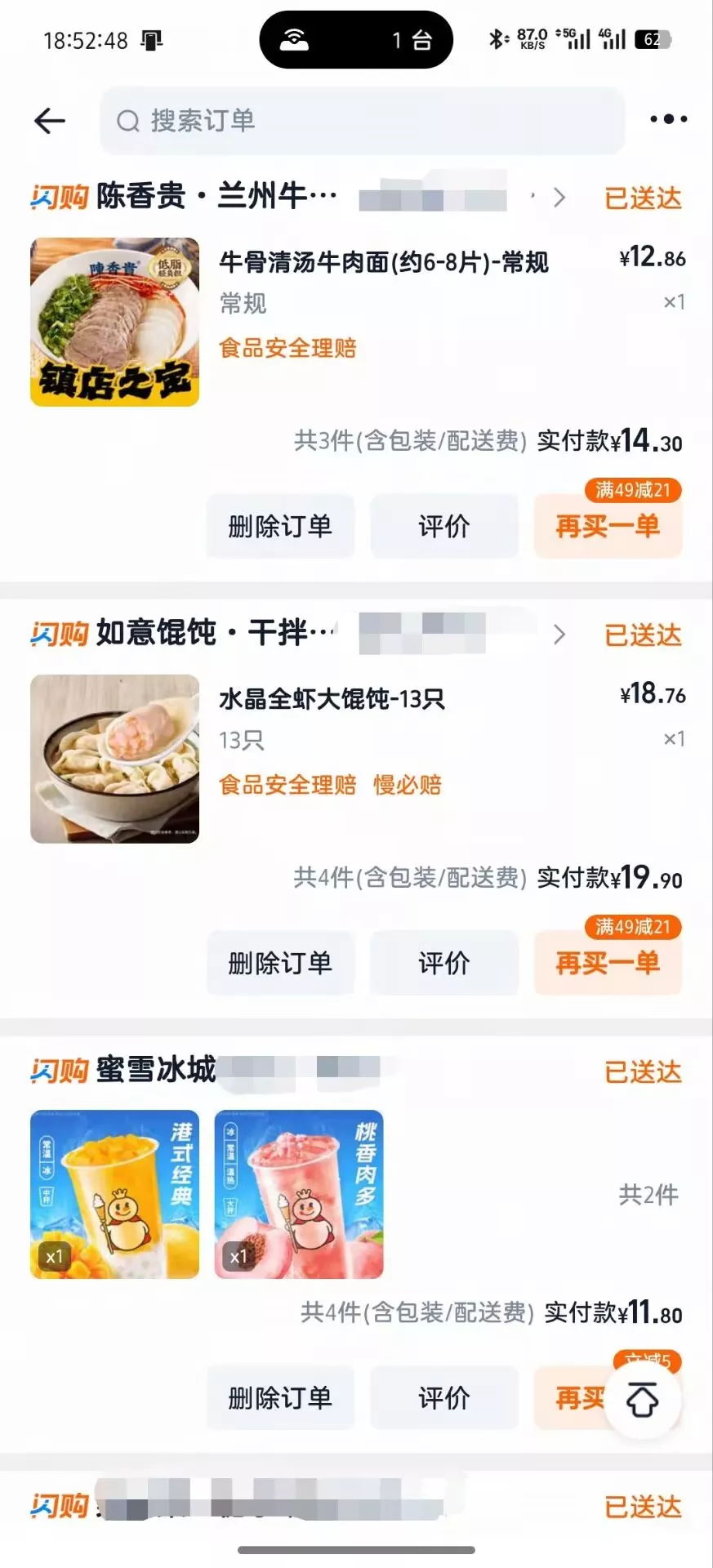The height and width of the screenshot is (1568, 713).
Task: Delete the 蜜雪冰城 order
Action: (x=280, y=1398)
